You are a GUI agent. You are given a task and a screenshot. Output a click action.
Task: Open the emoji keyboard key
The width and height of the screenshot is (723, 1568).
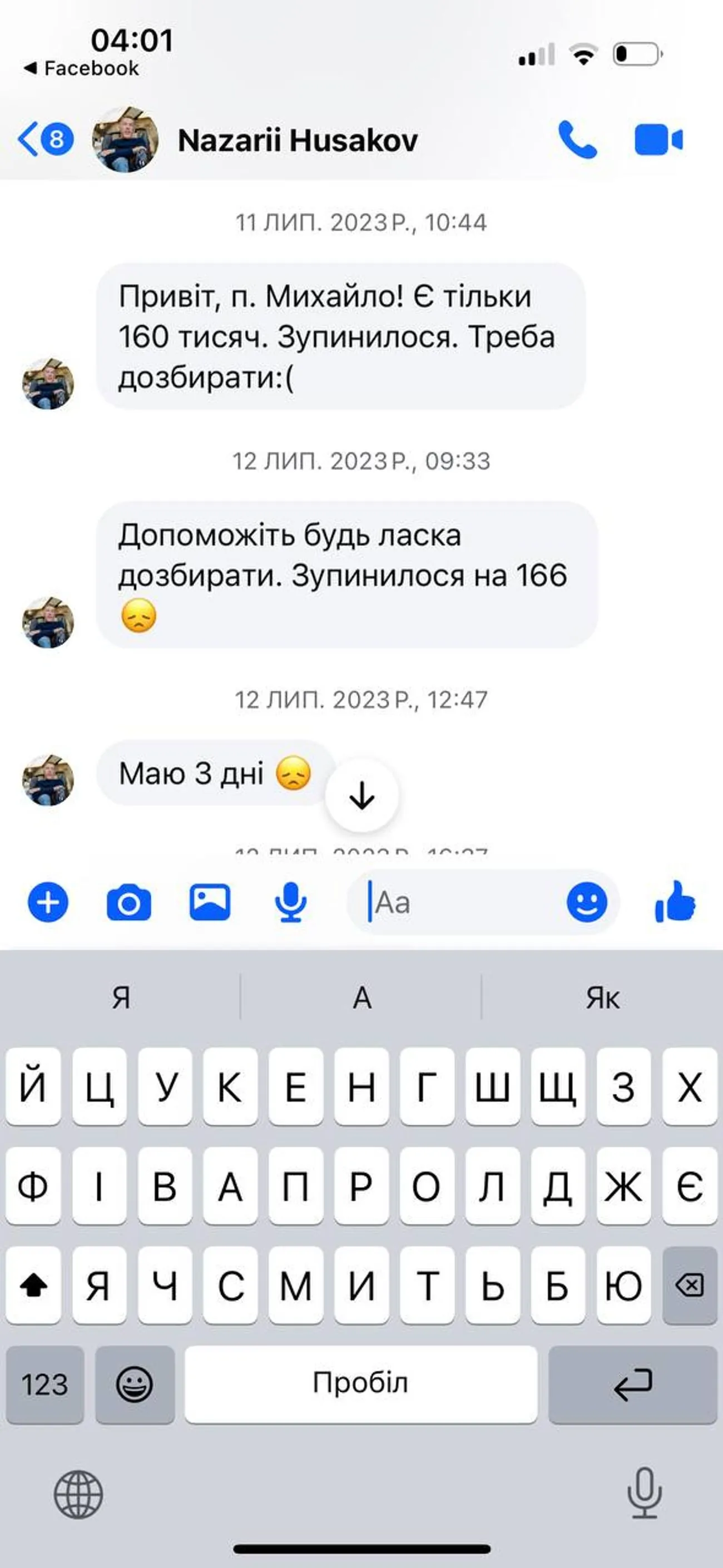[x=135, y=1385]
